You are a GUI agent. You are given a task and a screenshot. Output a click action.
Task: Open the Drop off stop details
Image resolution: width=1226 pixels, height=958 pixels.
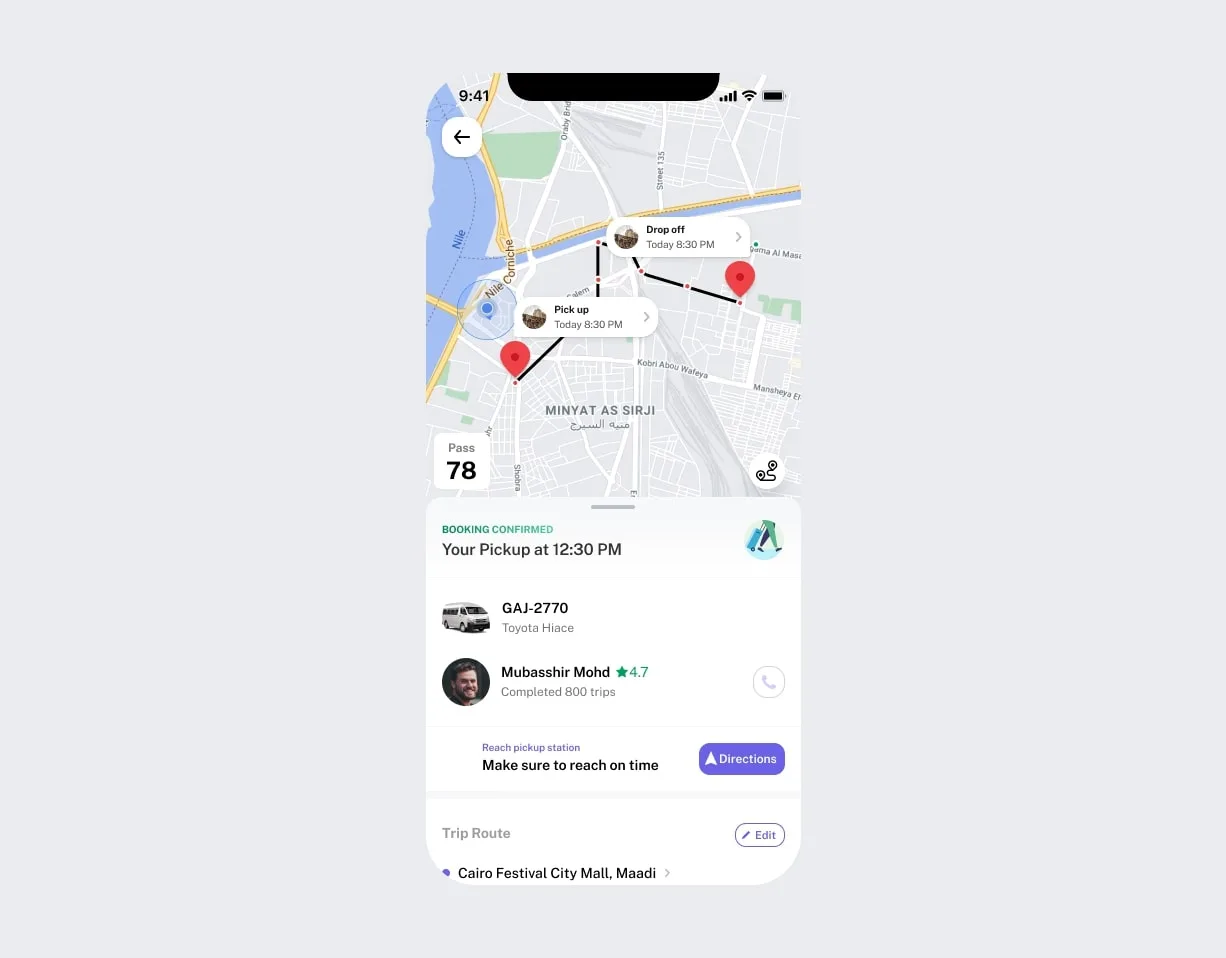(678, 237)
